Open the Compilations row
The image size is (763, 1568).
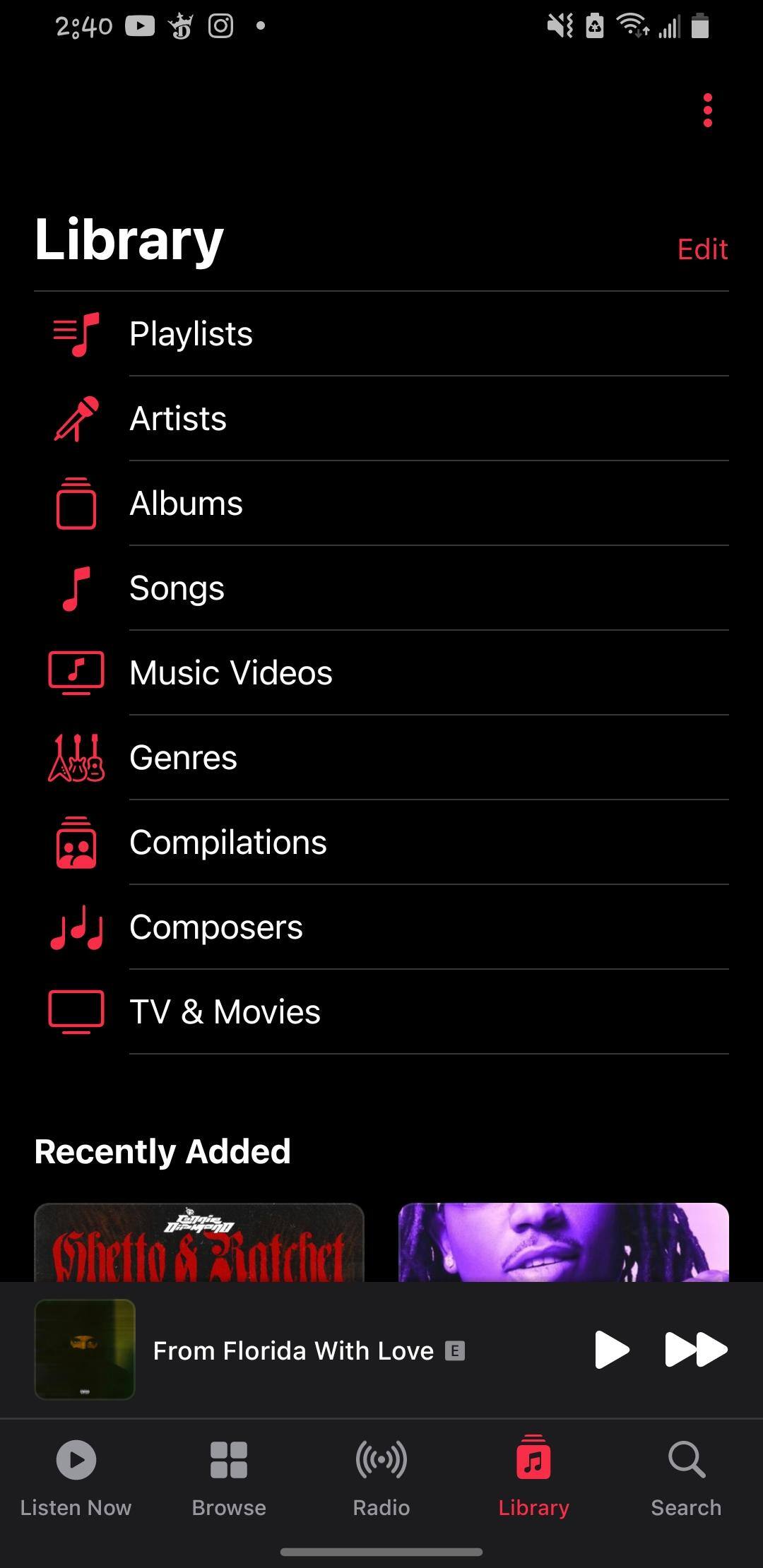pyautogui.click(x=227, y=843)
